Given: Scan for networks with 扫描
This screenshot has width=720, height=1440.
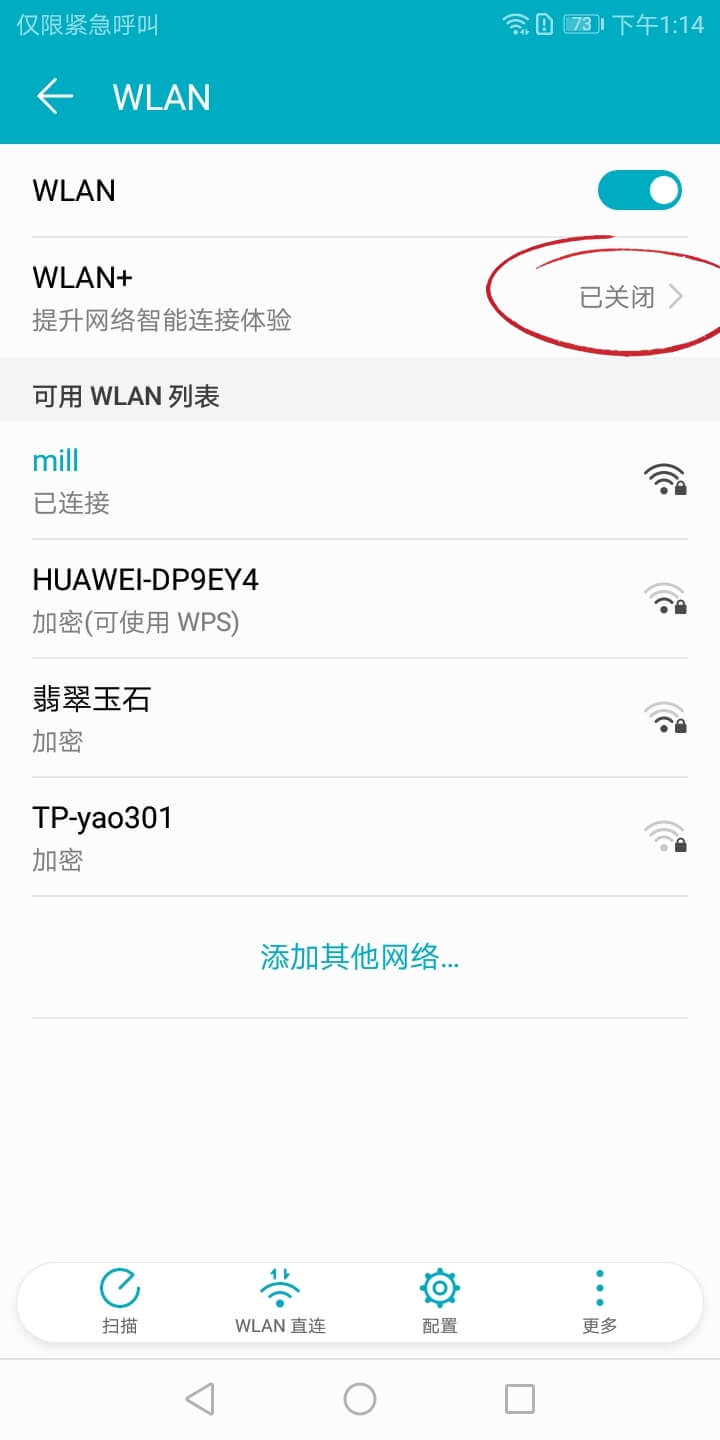Looking at the screenshot, I should pyautogui.click(x=120, y=1301).
